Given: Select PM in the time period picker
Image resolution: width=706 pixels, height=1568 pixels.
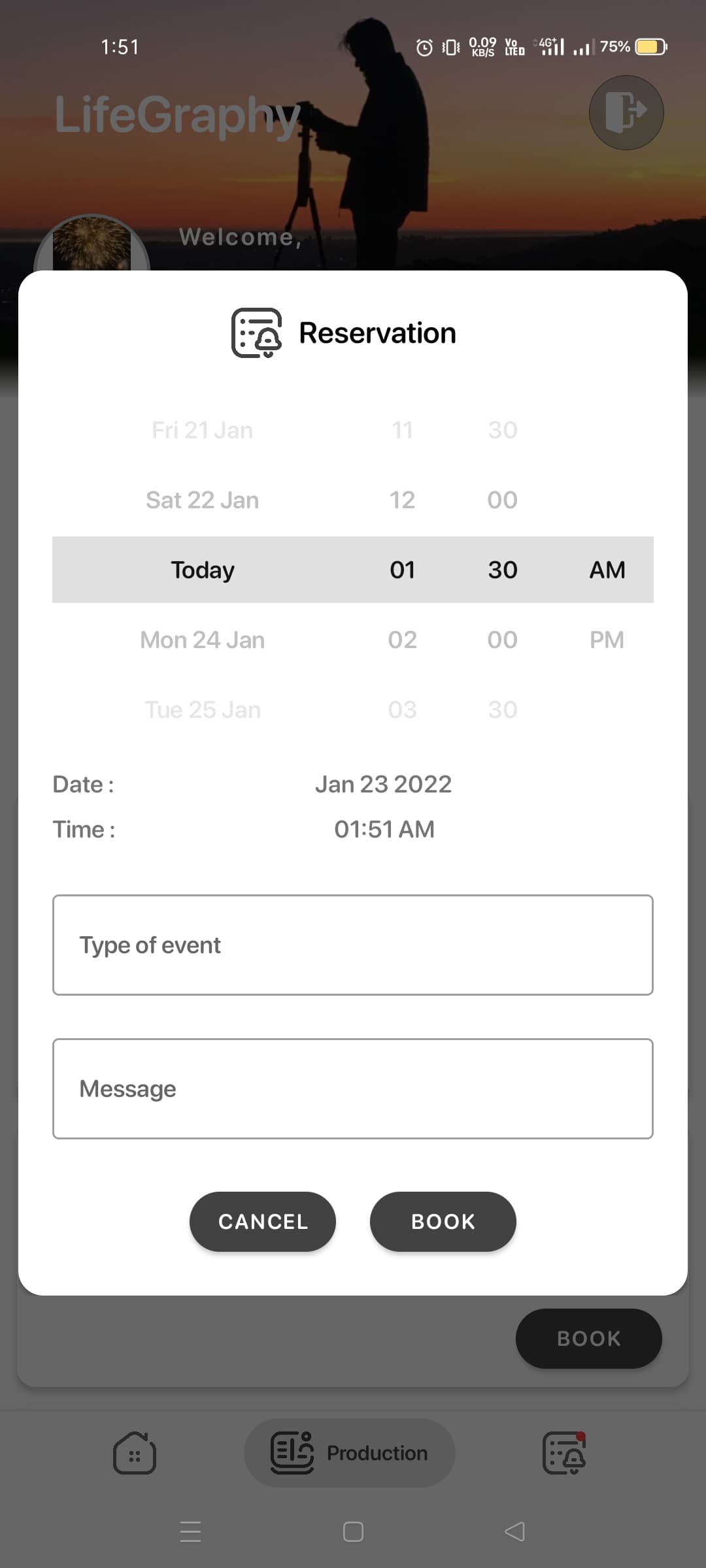Looking at the screenshot, I should pyautogui.click(x=606, y=639).
